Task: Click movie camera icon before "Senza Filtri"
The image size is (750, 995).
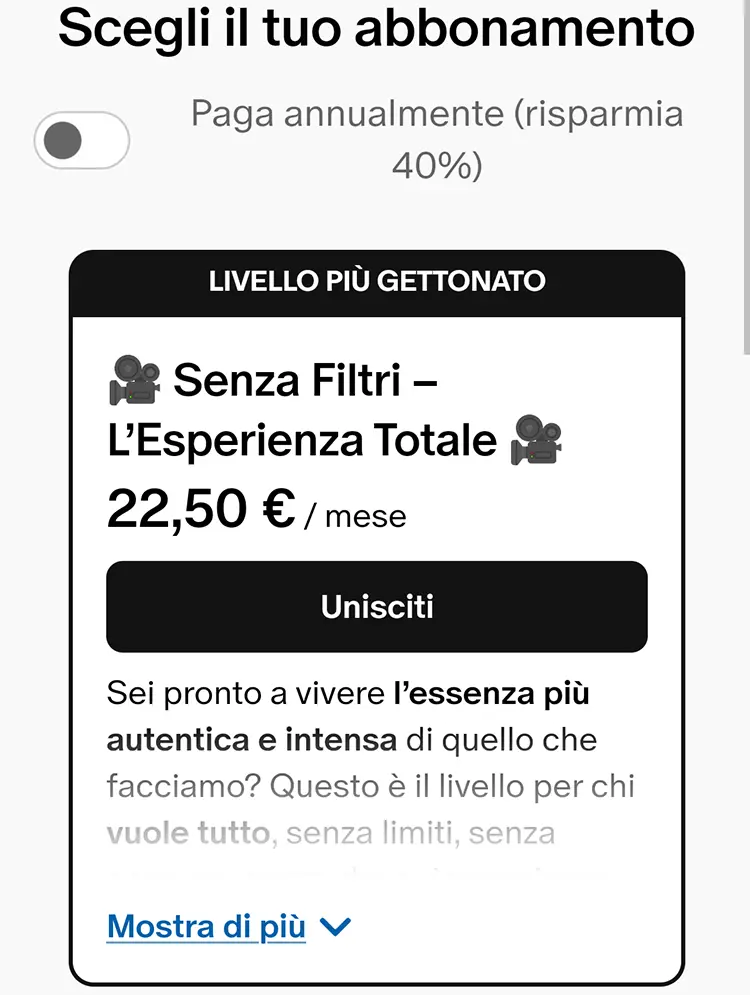Action: [137, 380]
